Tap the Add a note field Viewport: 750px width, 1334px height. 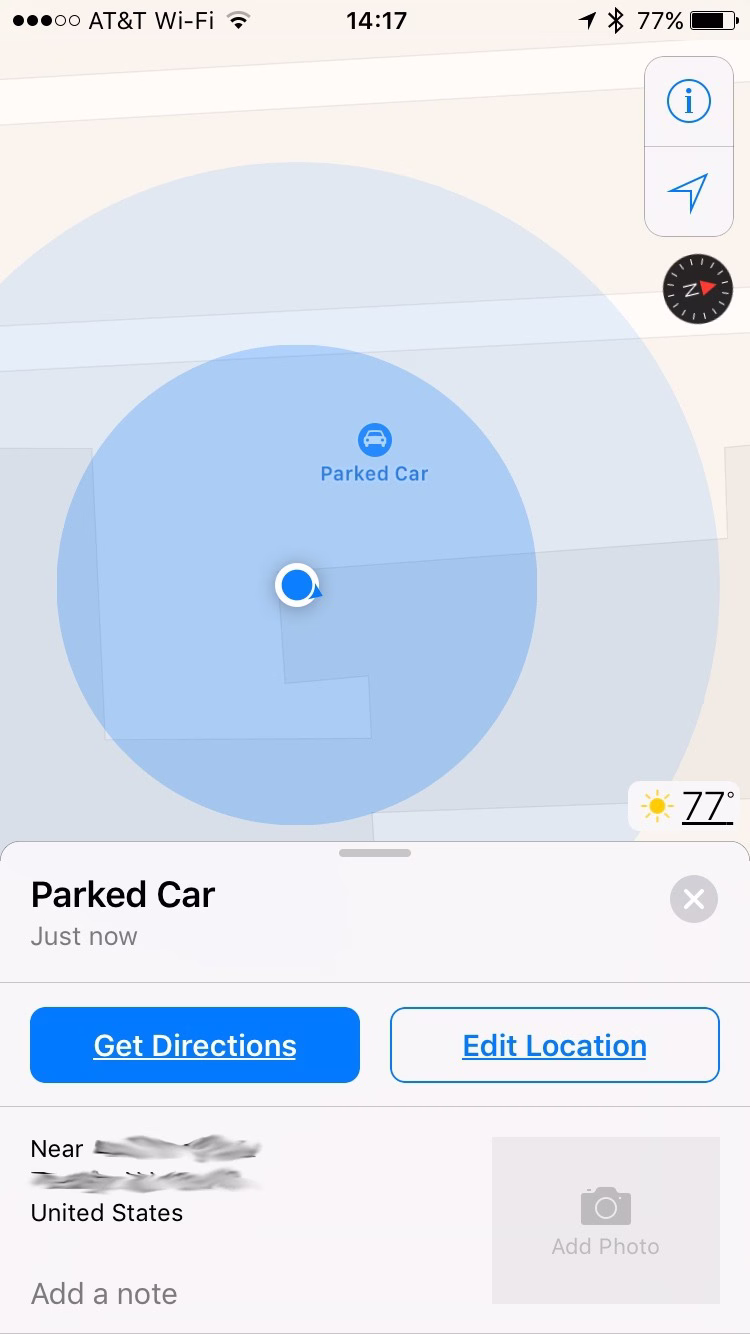(104, 1293)
